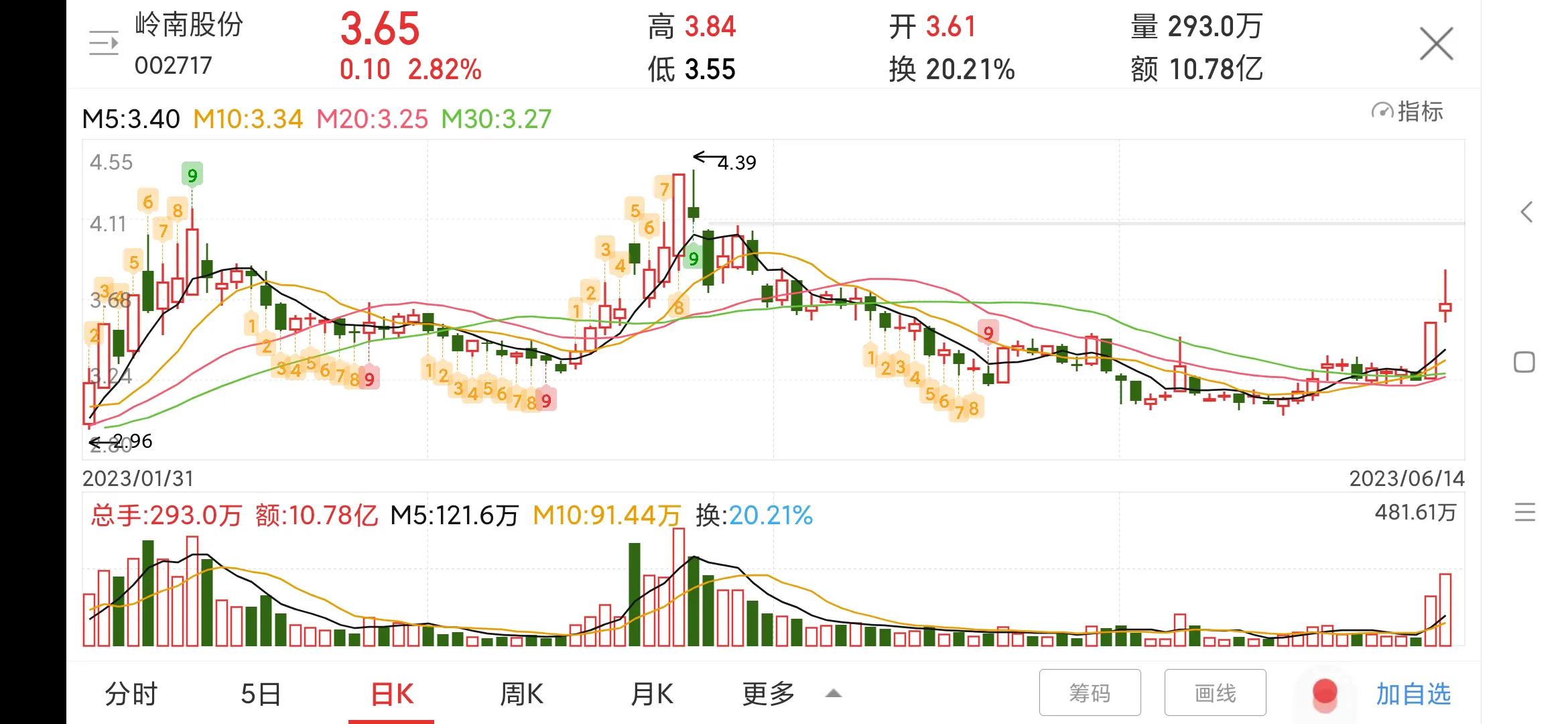The height and width of the screenshot is (724, 1568).
Task: Switch to the 5日 chart tab
Action: (261, 694)
